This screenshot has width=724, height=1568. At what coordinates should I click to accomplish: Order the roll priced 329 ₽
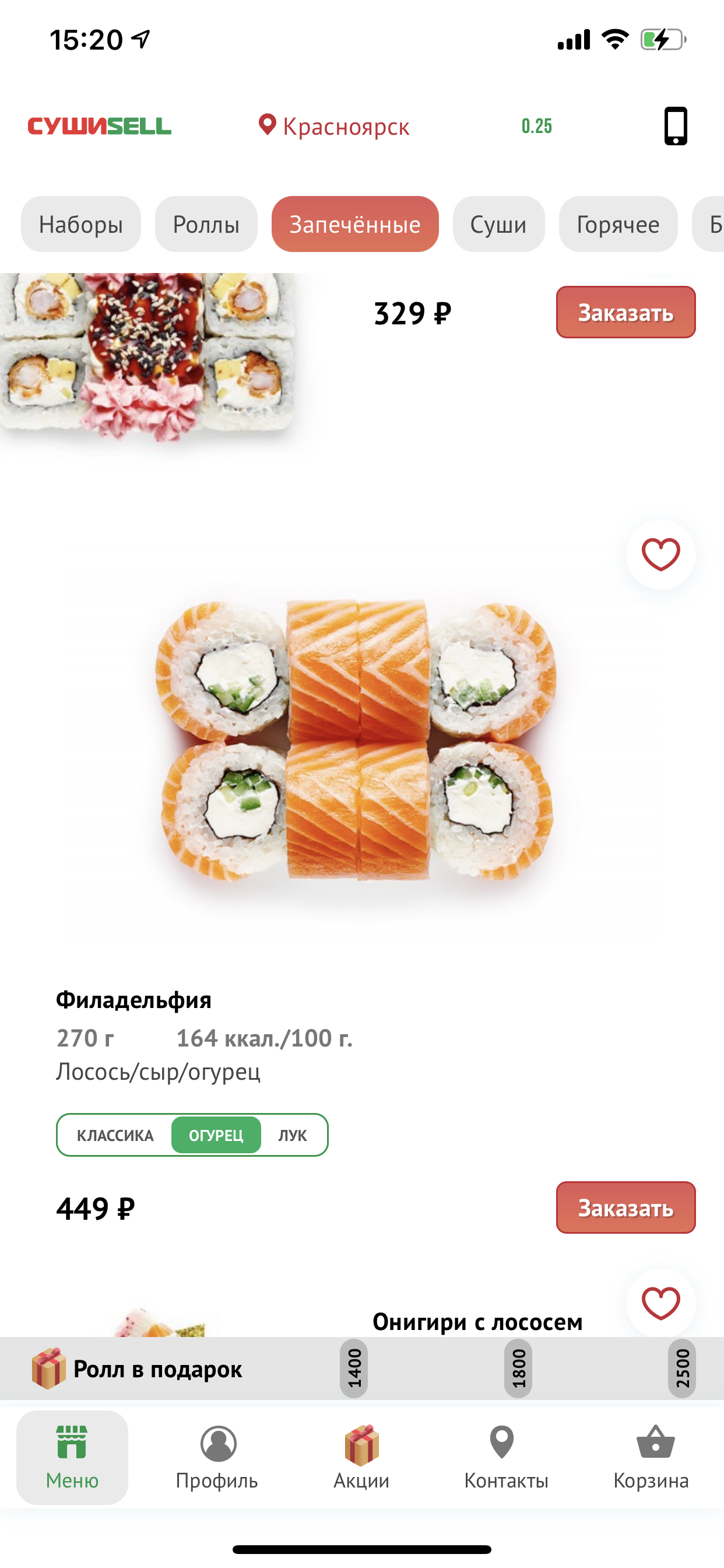(x=625, y=312)
